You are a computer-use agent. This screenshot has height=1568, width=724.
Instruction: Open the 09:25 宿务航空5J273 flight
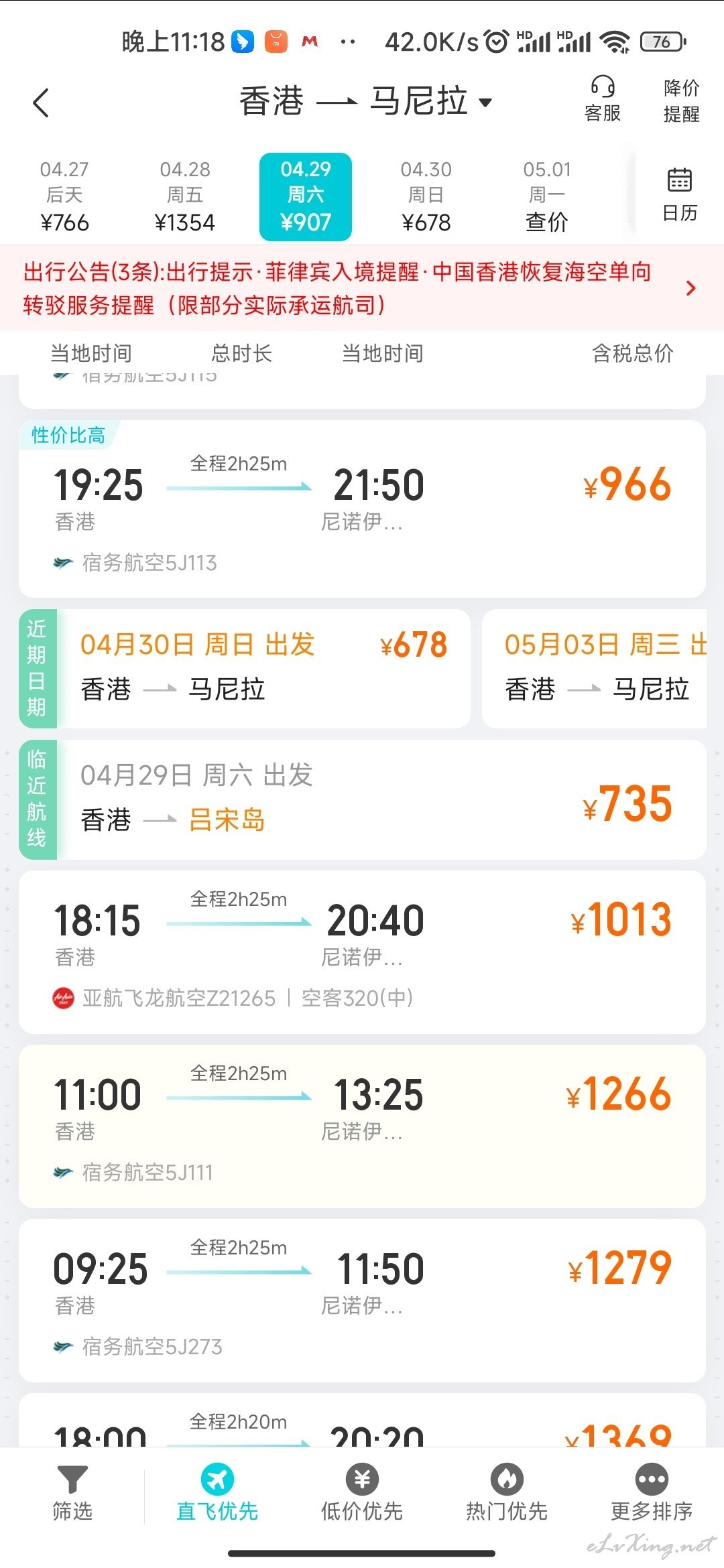362,1301
